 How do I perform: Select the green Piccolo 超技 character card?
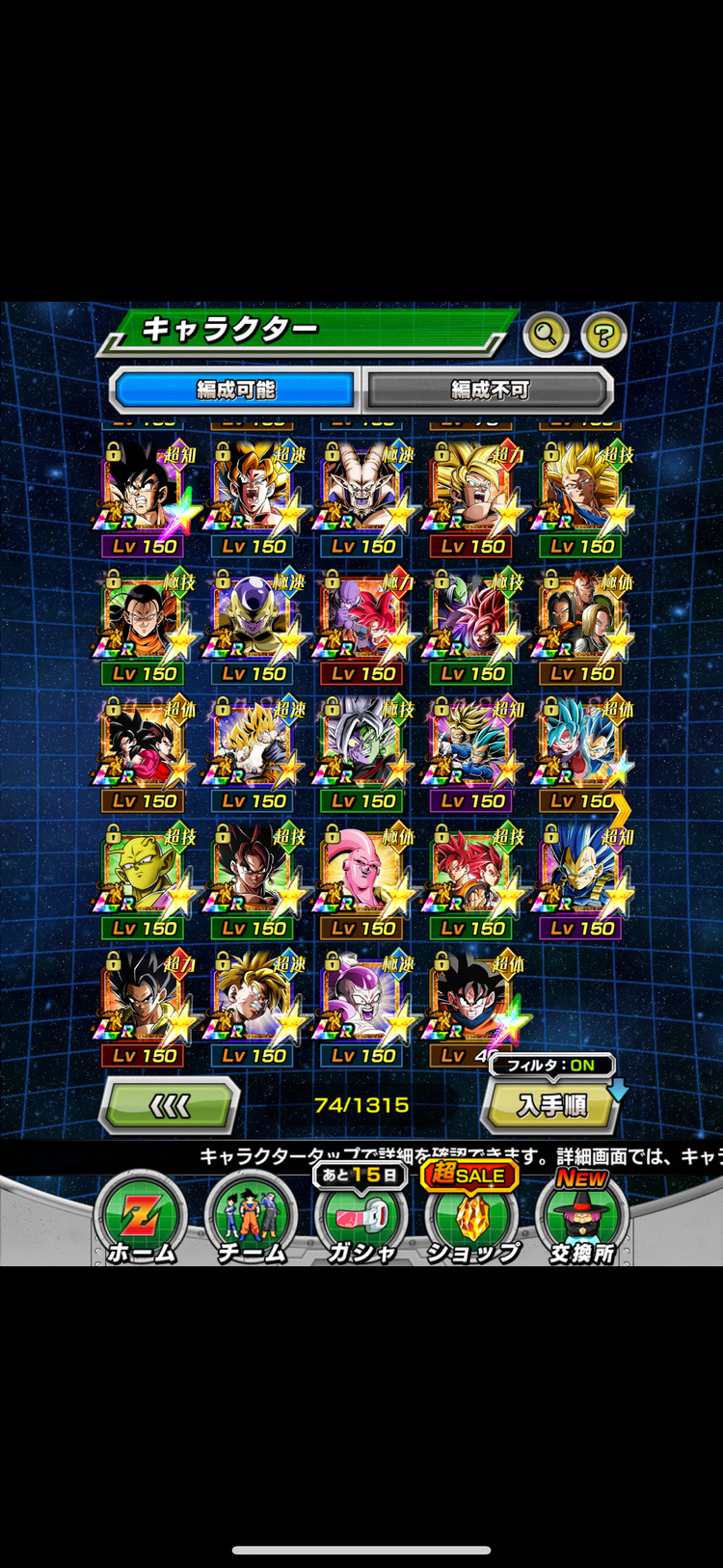pyautogui.click(x=144, y=873)
